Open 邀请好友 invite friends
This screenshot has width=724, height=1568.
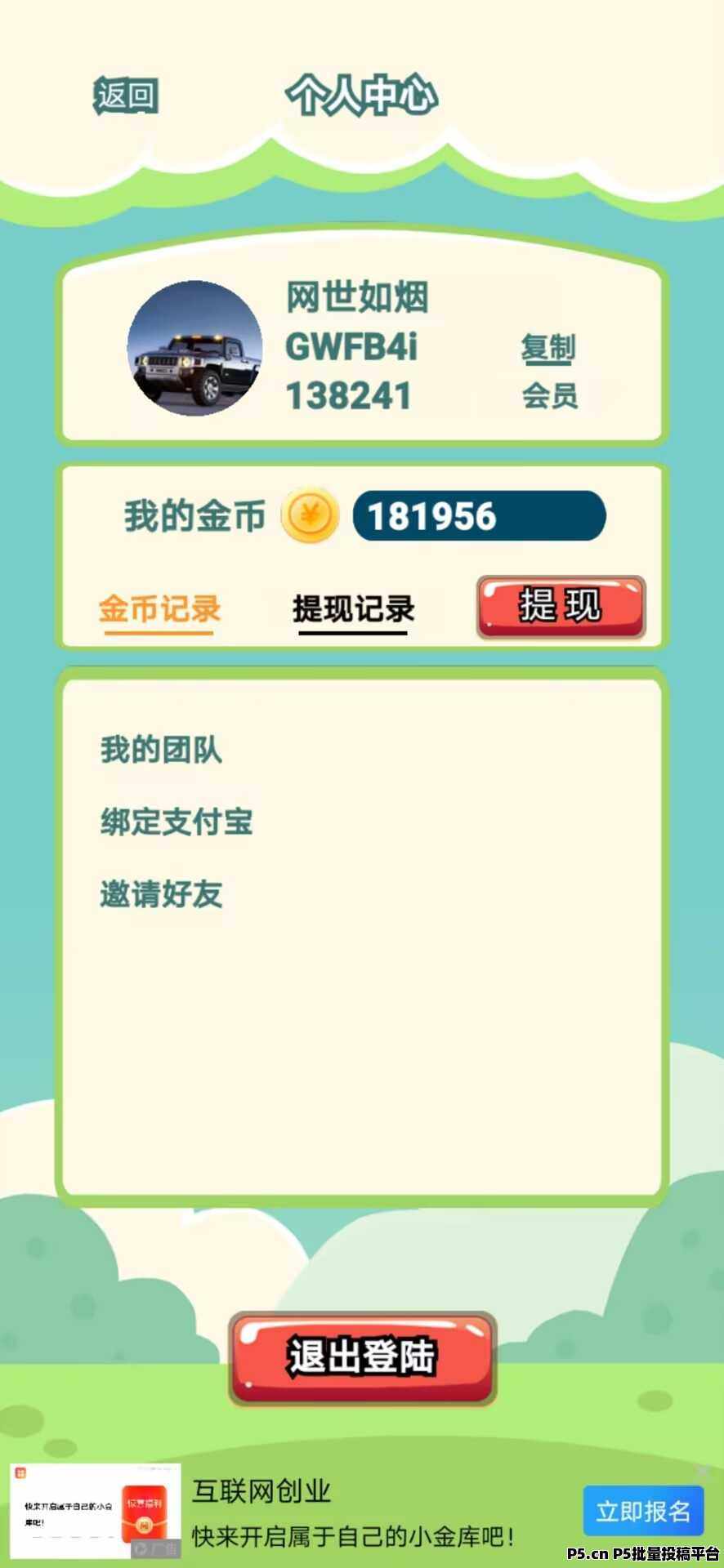pyautogui.click(x=161, y=893)
